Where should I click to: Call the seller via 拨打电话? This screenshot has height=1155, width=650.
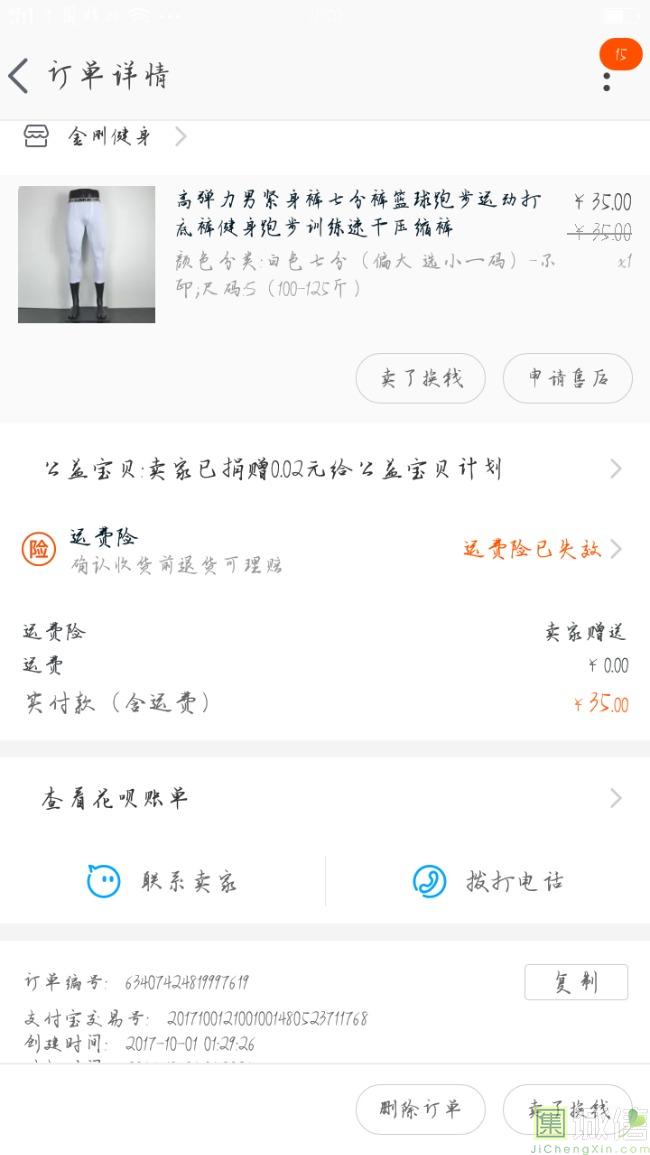[x=488, y=882]
